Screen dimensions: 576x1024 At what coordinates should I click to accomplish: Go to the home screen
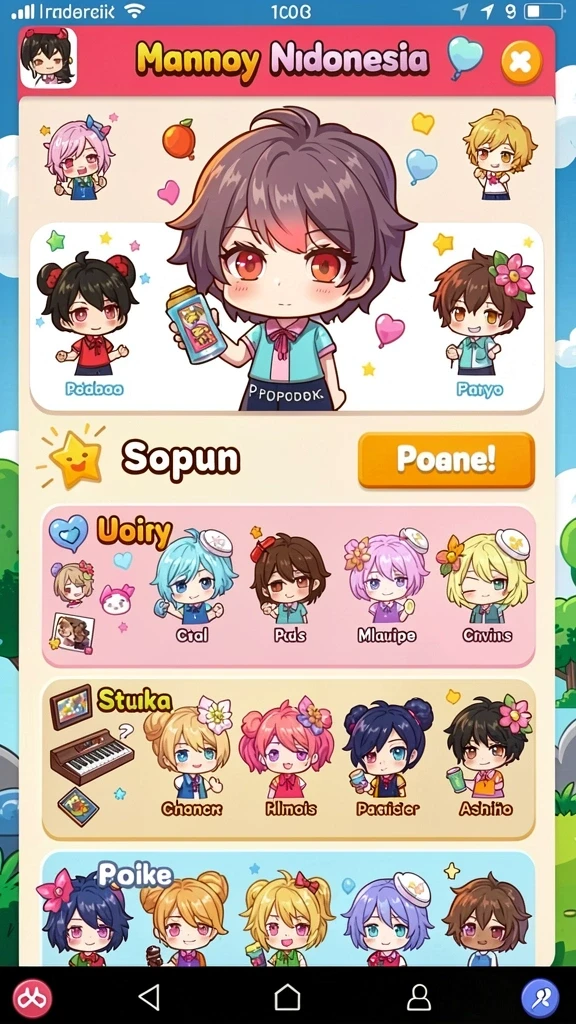click(287, 997)
